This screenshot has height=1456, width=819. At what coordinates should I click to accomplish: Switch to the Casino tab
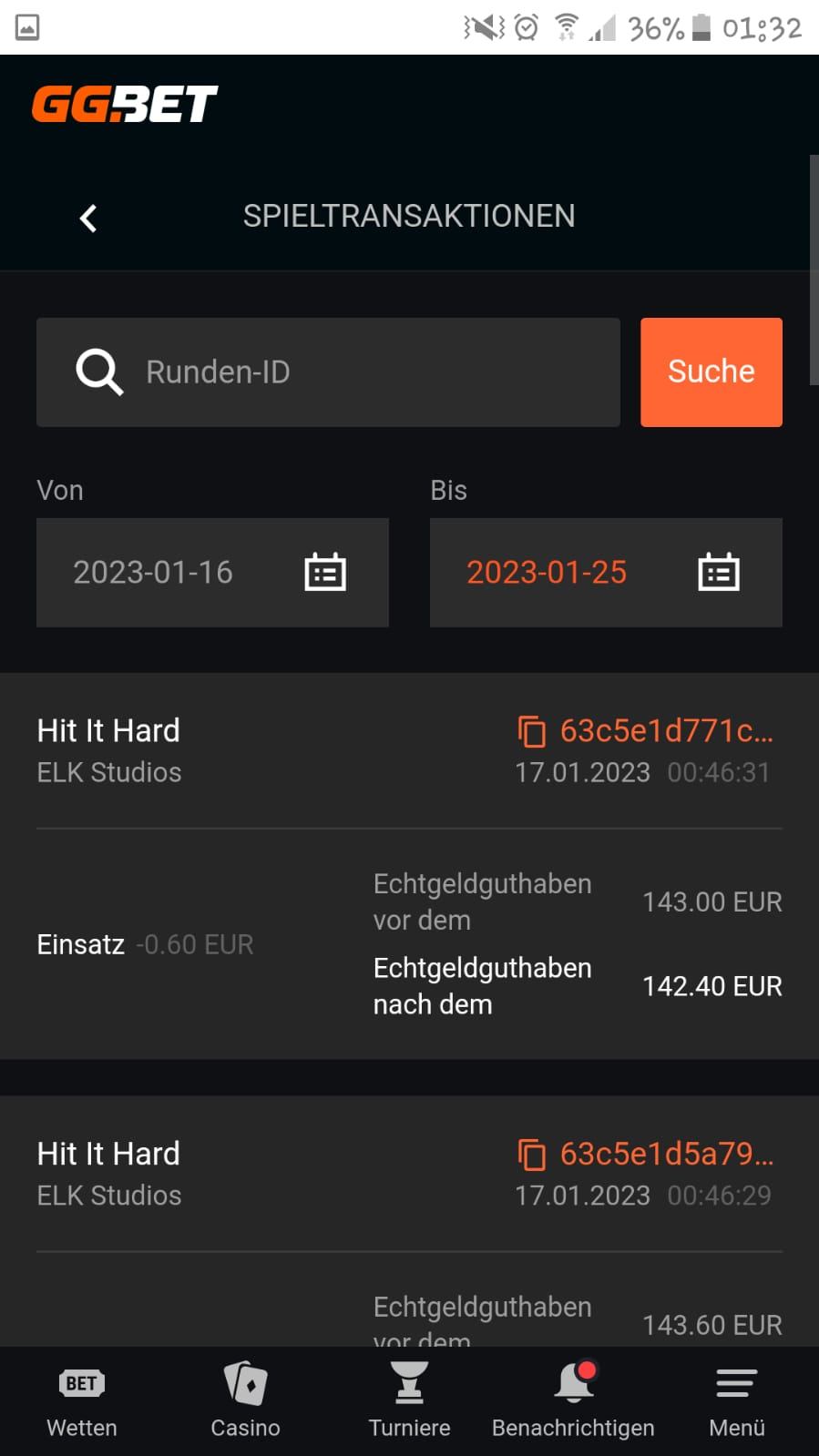click(245, 1400)
